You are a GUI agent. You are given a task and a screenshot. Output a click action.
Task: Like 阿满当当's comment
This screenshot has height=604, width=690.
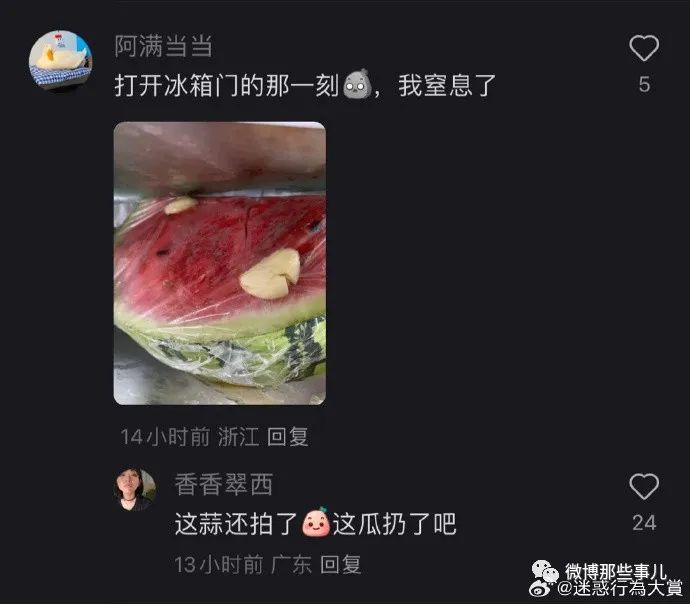pyautogui.click(x=644, y=49)
